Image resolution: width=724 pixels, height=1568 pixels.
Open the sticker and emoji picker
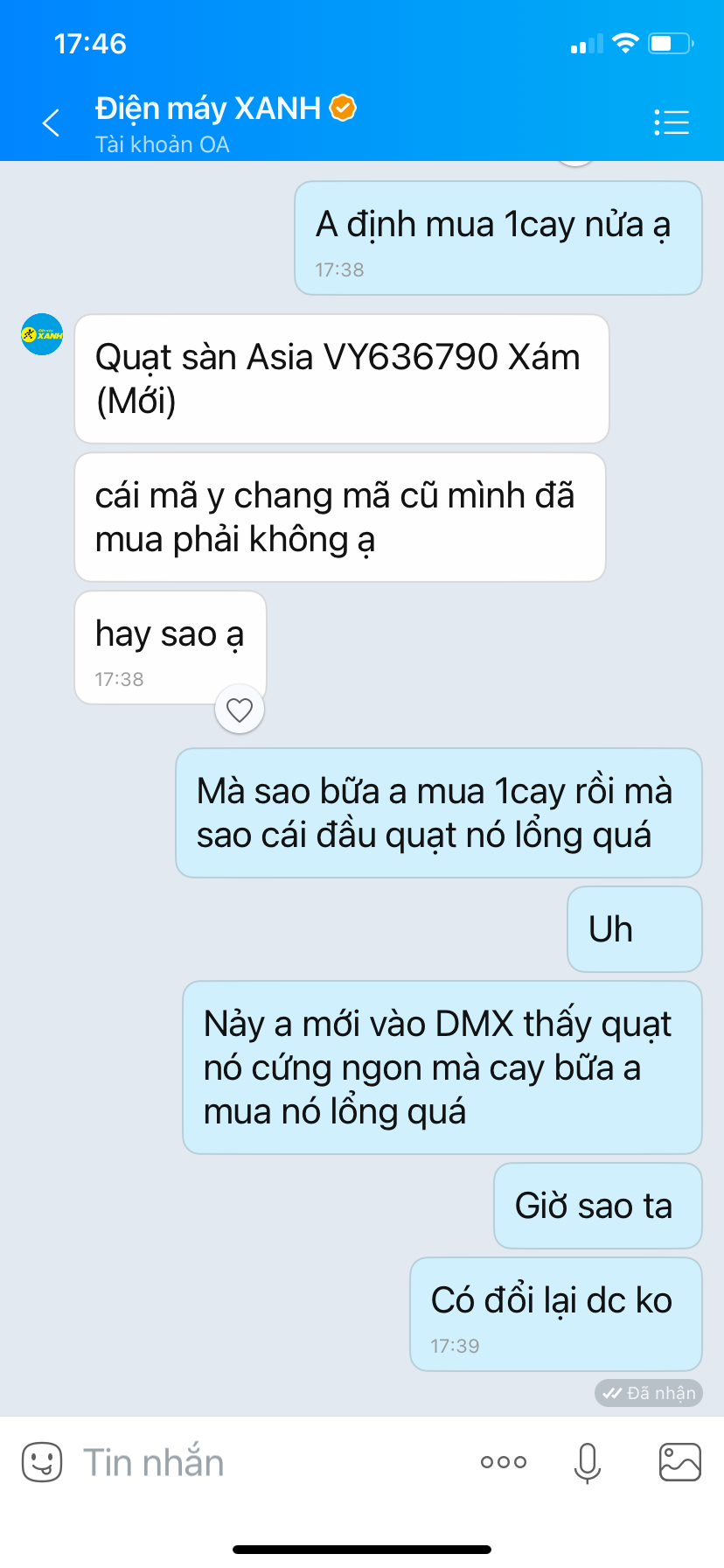[x=42, y=1462]
